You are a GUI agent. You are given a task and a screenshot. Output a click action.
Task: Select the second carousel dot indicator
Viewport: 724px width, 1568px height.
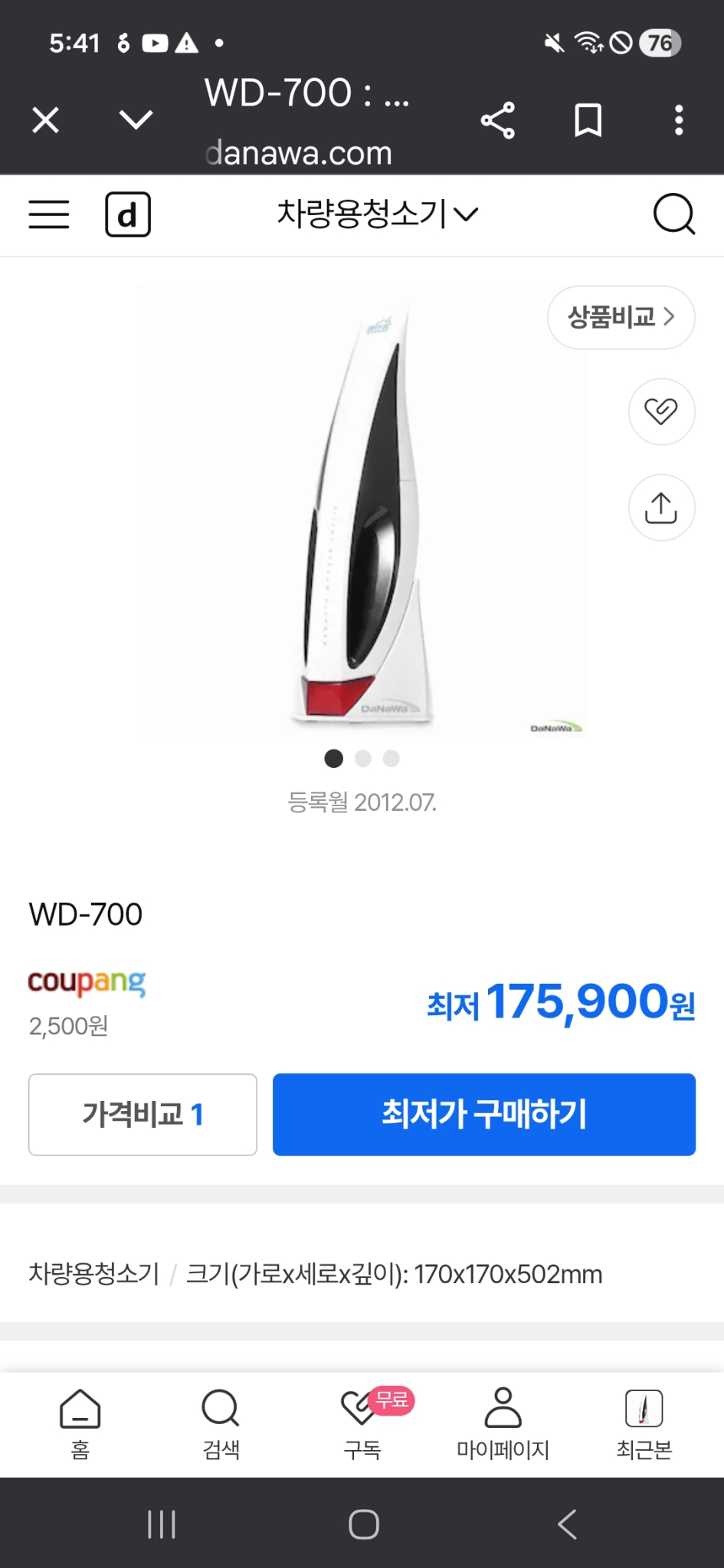(x=362, y=759)
